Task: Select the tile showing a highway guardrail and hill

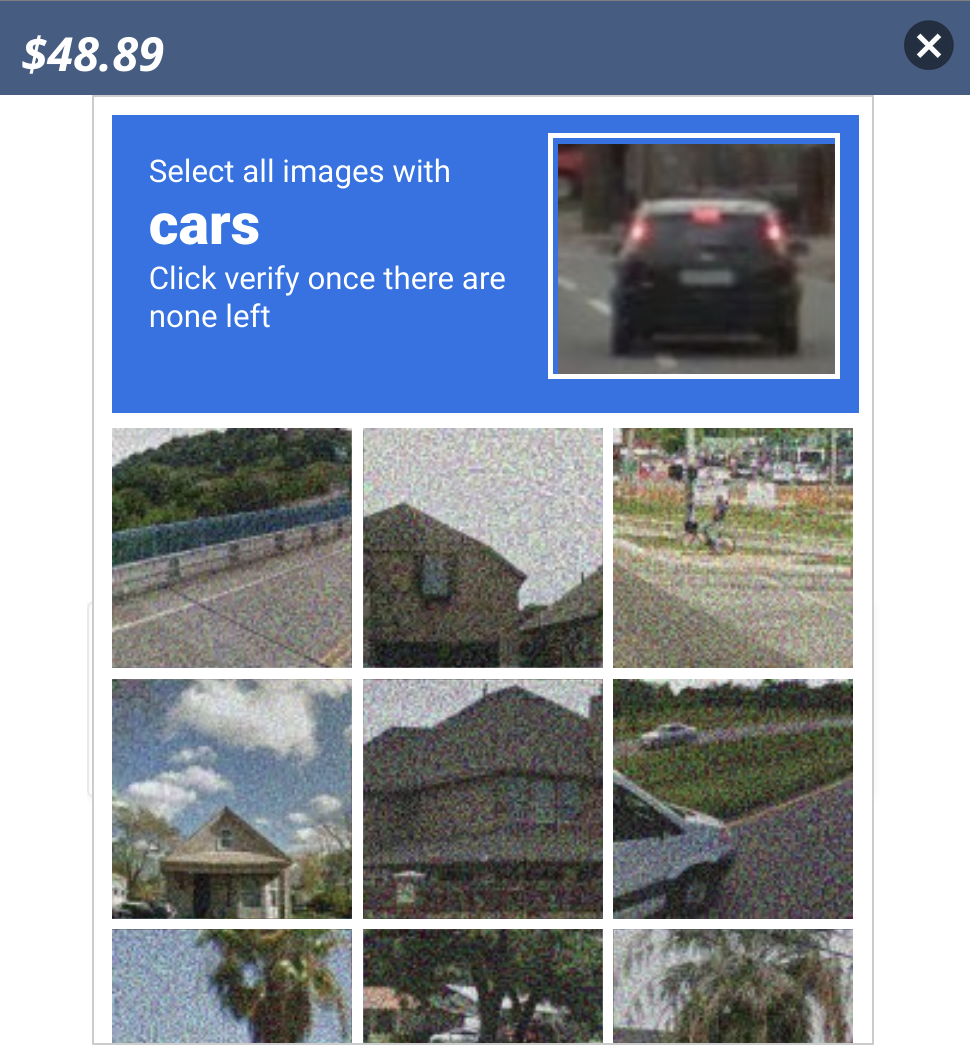Action: click(232, 547)
